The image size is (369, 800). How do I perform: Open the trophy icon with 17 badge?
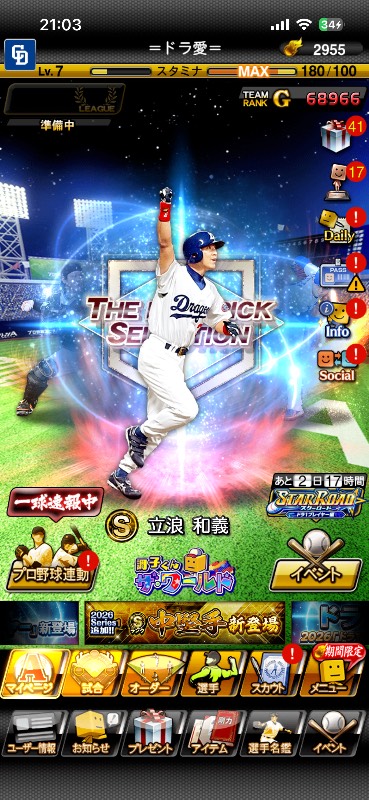[339, 180]
